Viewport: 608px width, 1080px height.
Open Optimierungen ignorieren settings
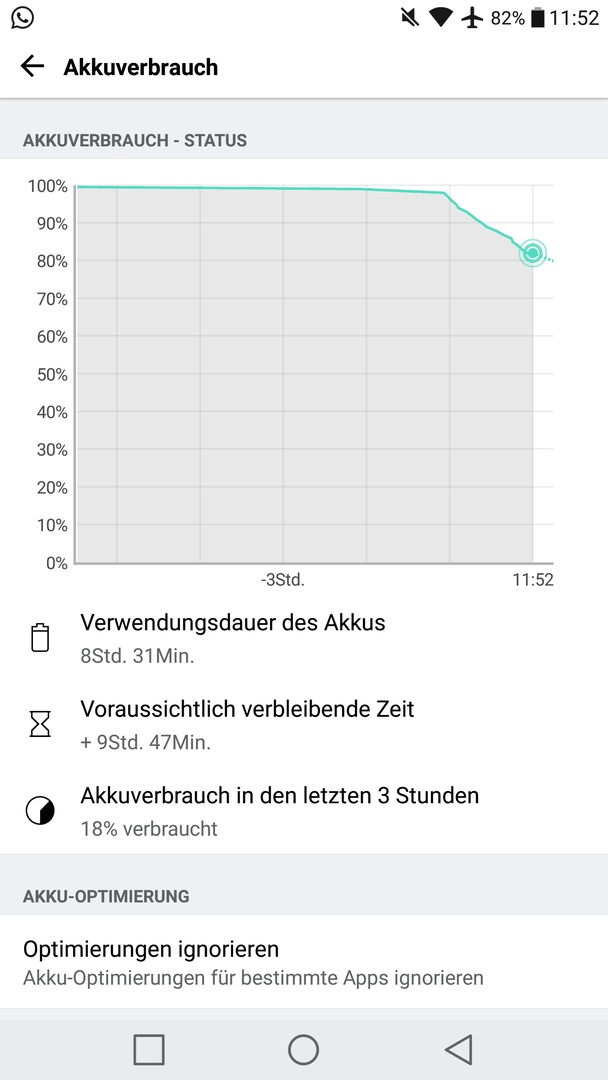pos(304,962)
